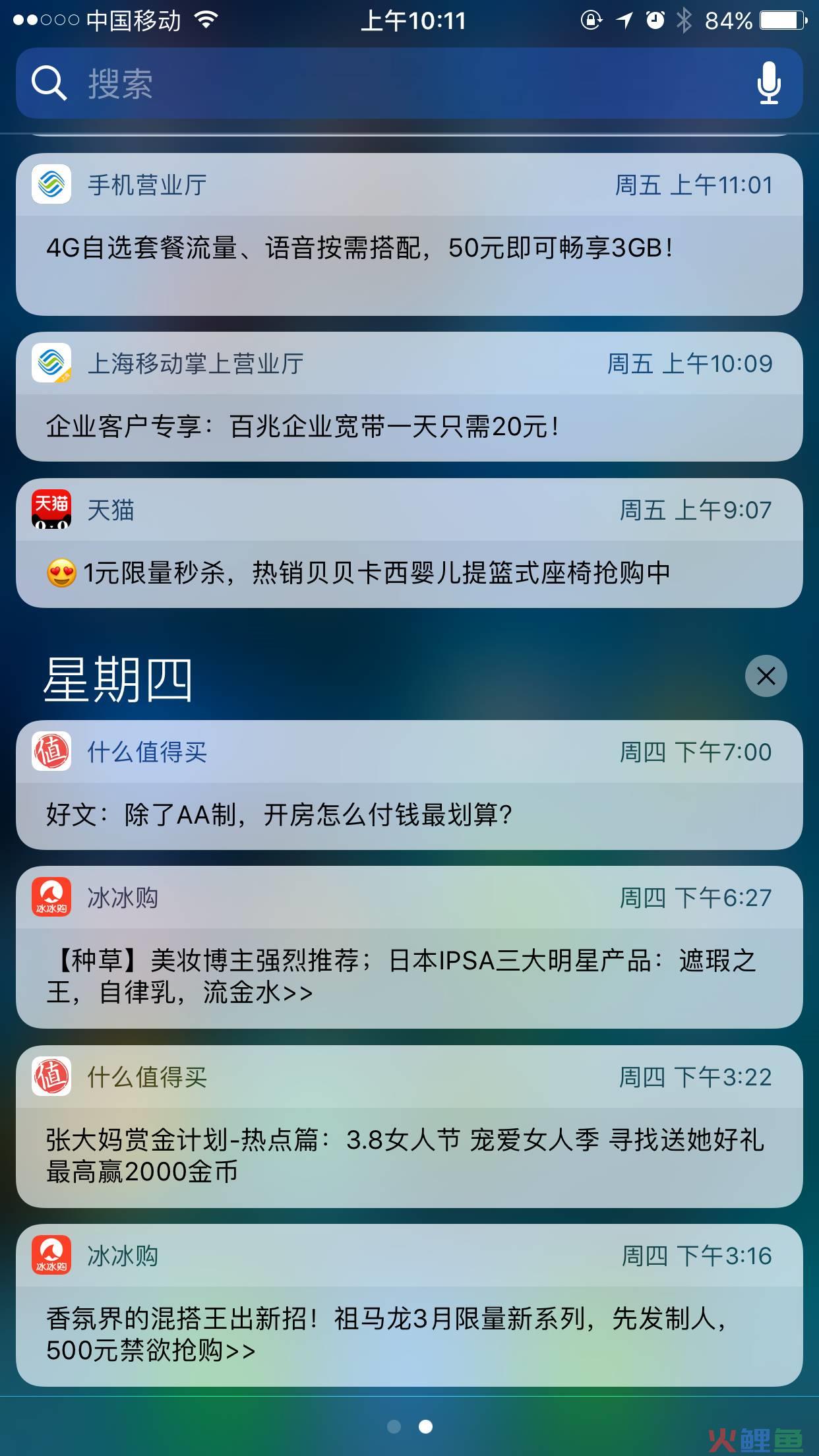Select the first page indicator dot

click(394, 1427)
